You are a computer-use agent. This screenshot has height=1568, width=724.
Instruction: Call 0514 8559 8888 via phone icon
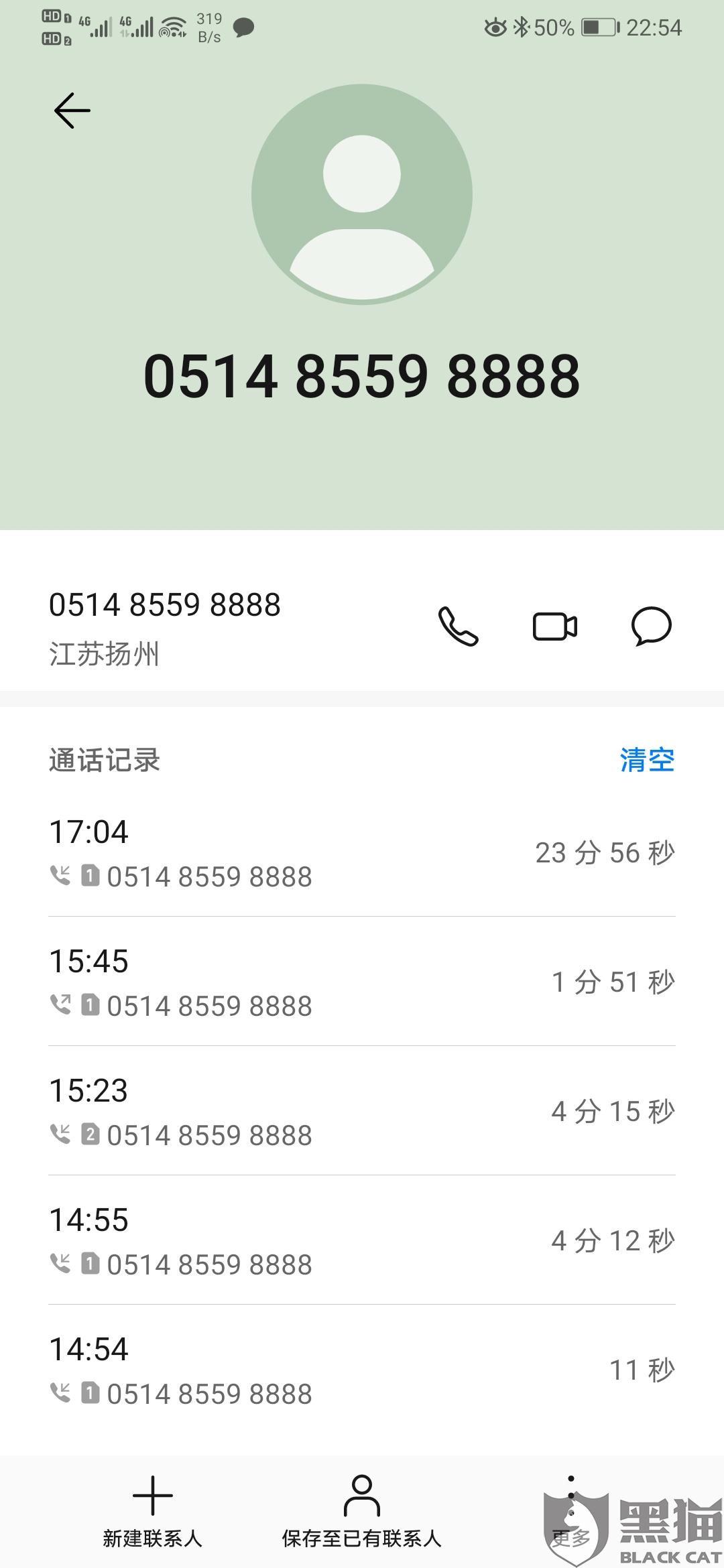[x=458, y=627]
